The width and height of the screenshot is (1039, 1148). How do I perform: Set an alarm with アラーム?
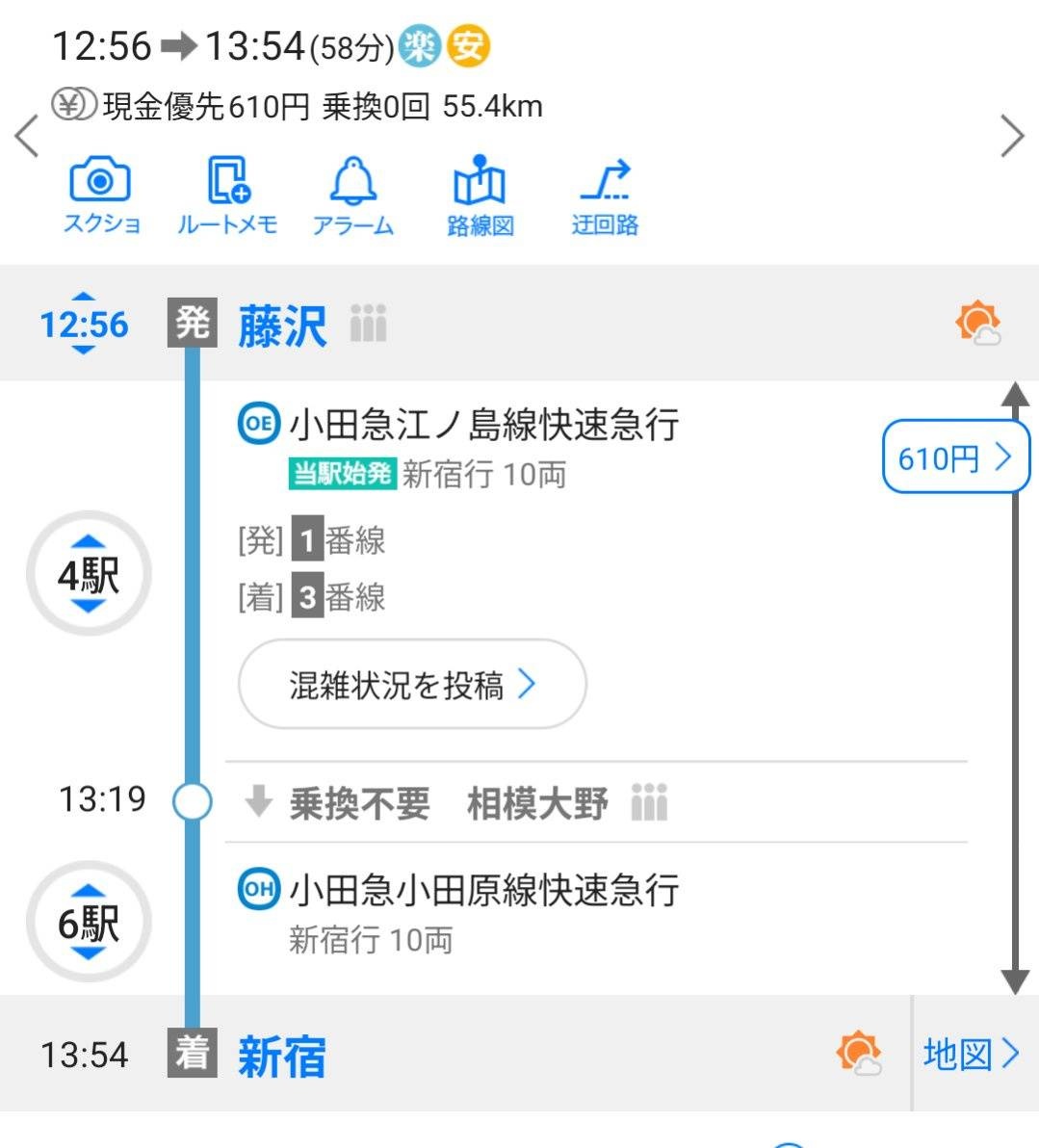coord(352,196)
